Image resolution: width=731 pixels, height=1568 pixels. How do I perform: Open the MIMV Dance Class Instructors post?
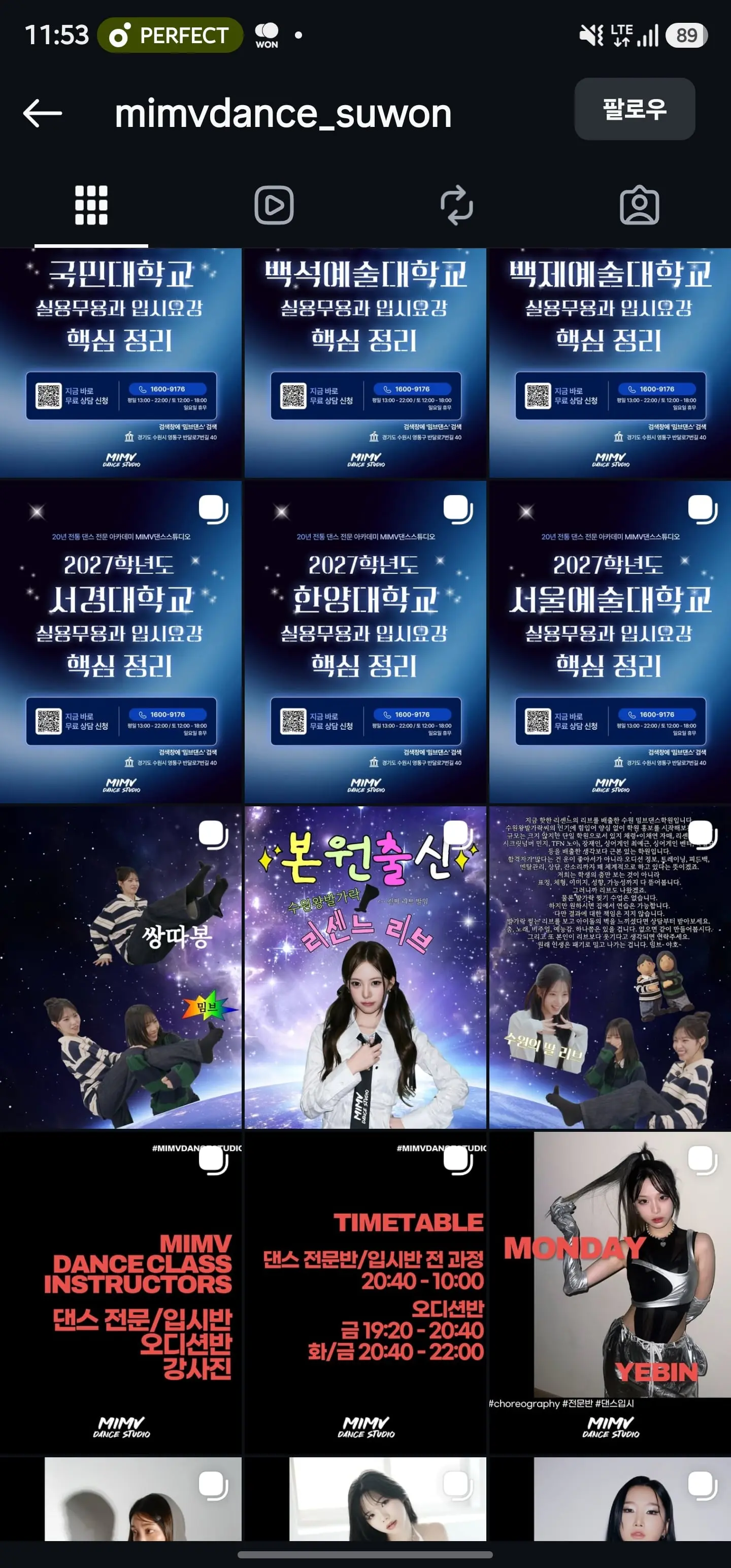[x=120, y=1293]
